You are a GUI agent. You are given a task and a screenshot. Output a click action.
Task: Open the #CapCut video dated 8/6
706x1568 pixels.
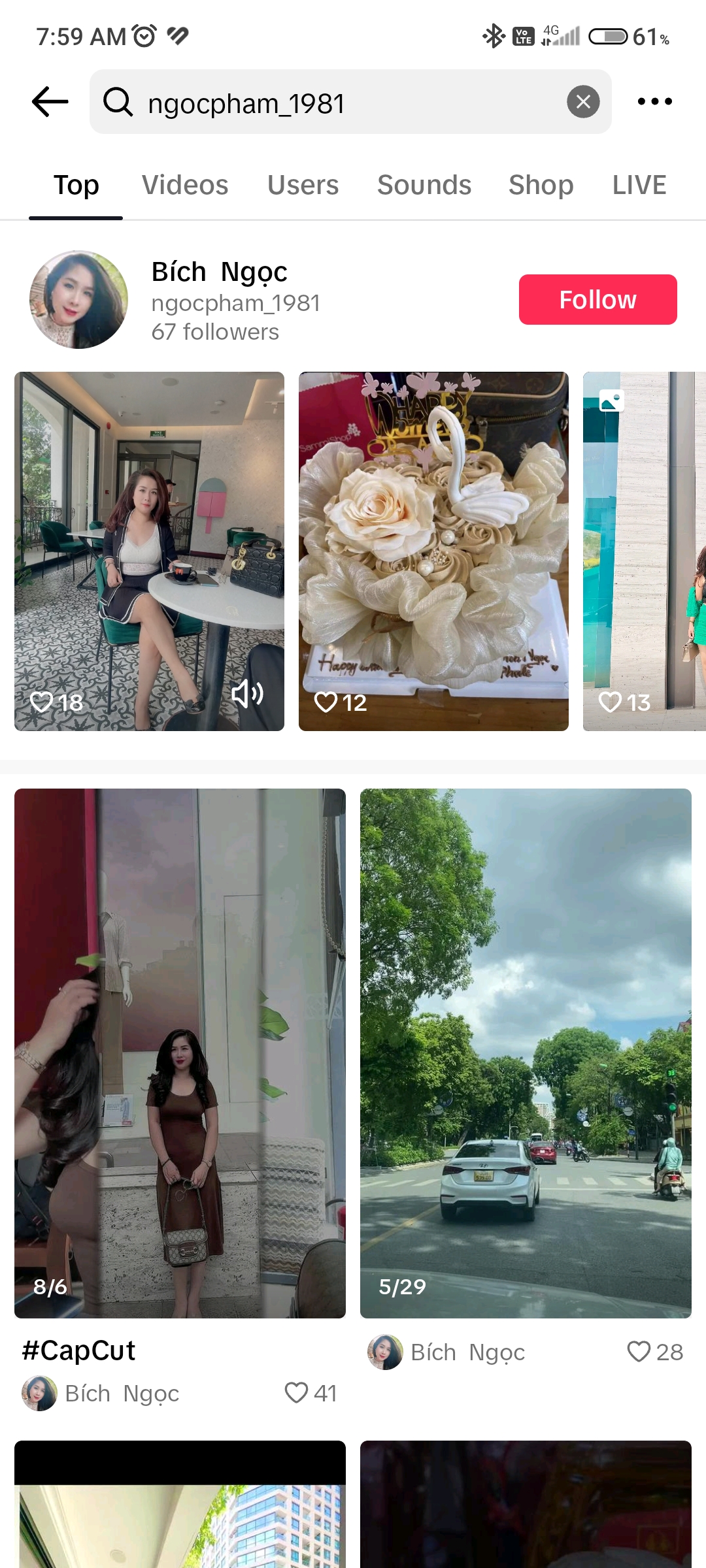[x=180, y=1052]
